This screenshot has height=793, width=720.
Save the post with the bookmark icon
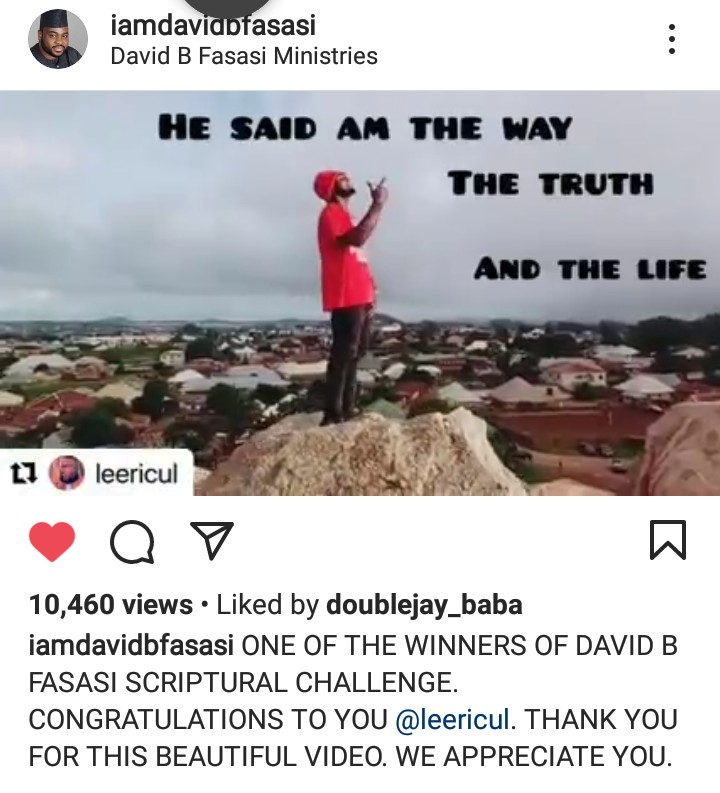pyautogui.click(x=667, y=540)
